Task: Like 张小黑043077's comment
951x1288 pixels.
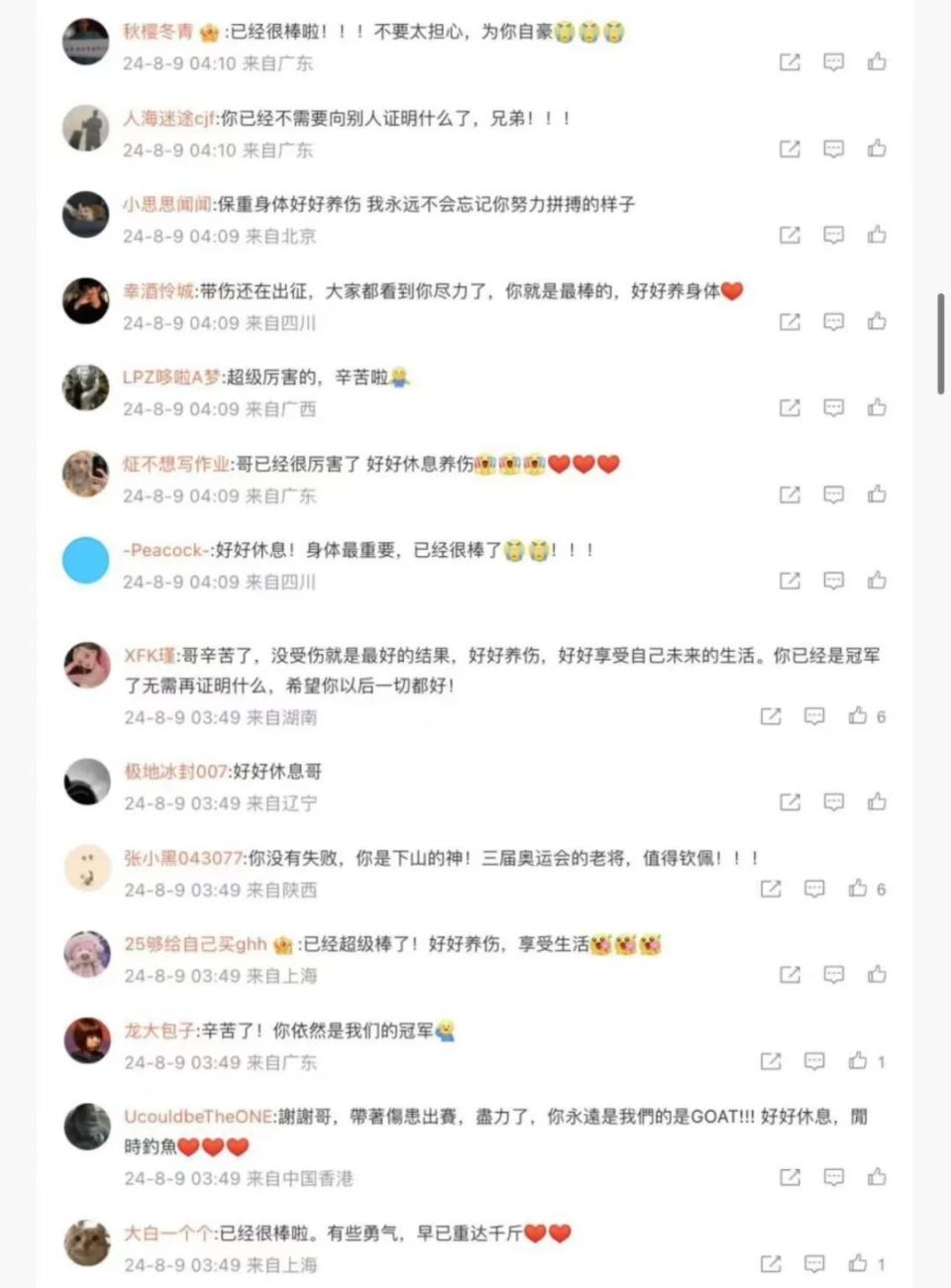Action: 860,889
